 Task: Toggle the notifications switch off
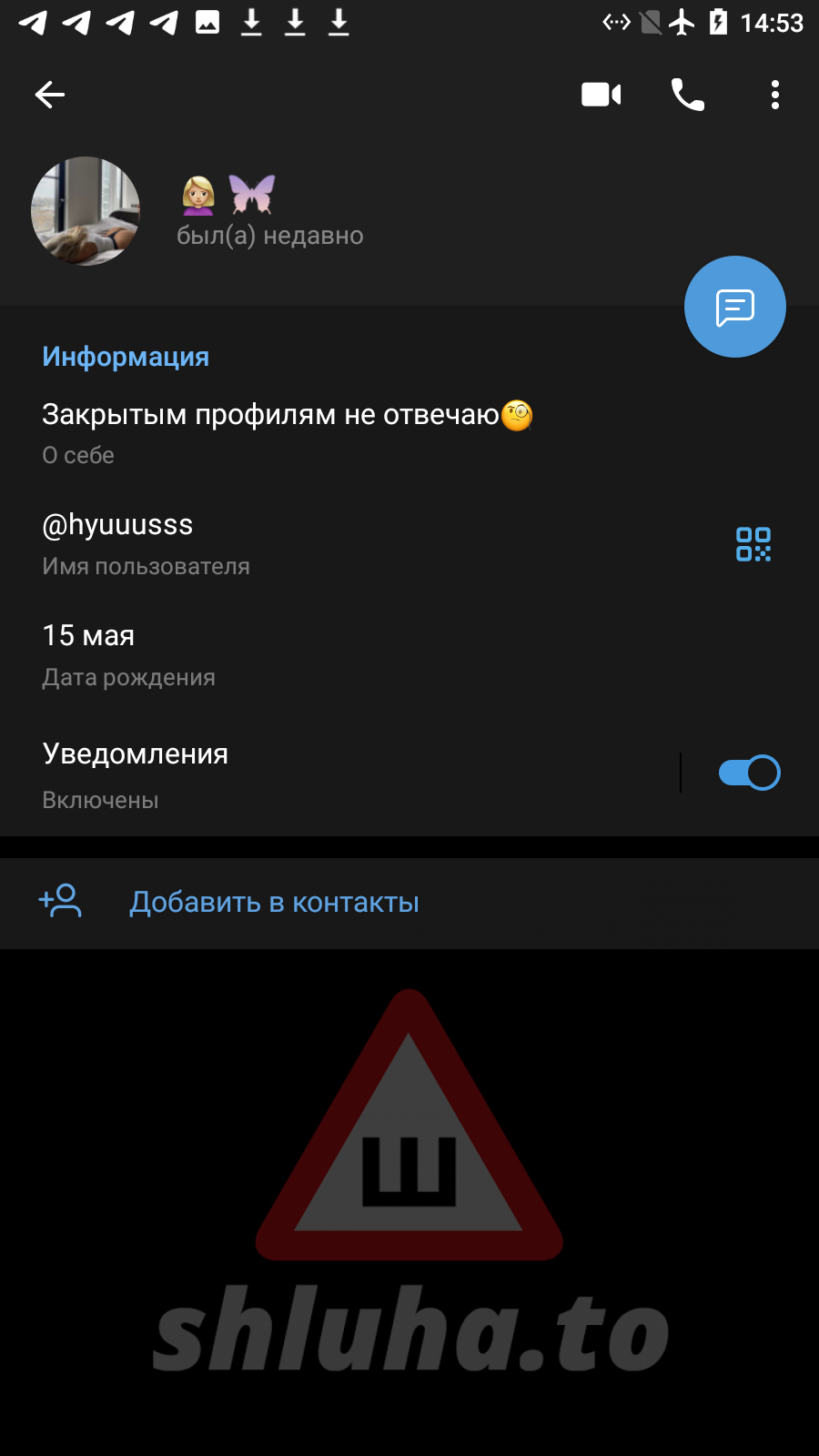[749, 773]
